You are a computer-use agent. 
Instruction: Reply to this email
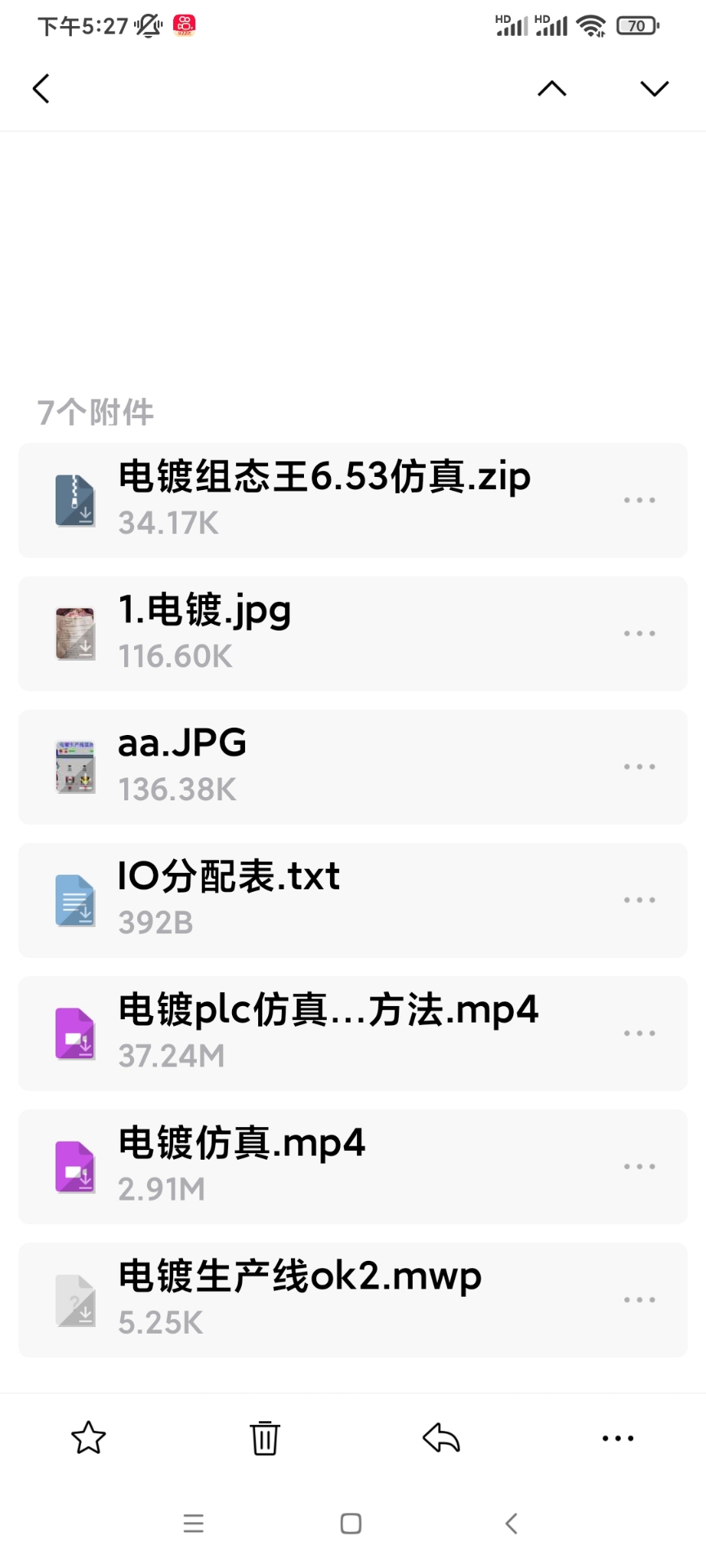(441, 1438)
